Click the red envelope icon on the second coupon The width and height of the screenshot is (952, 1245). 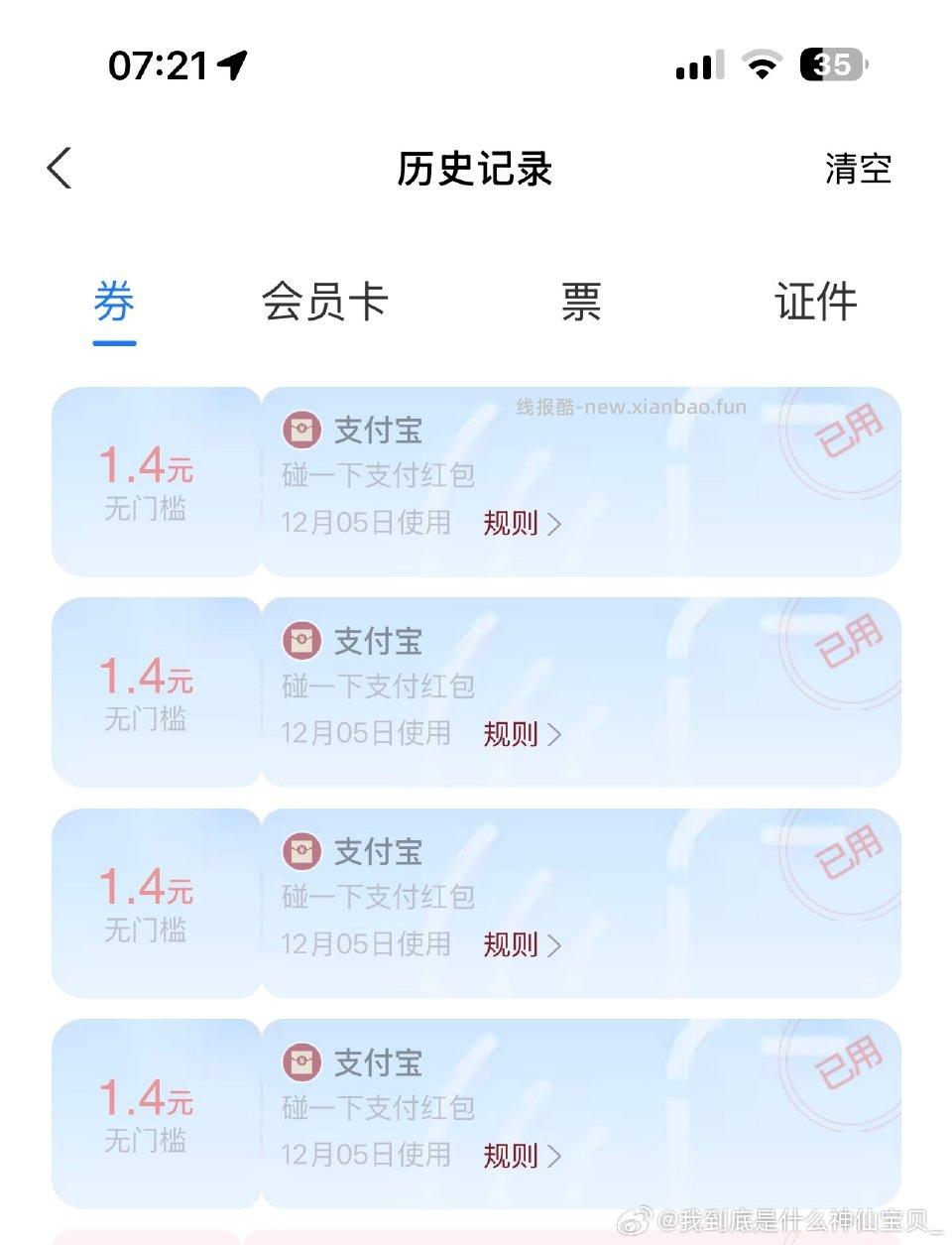coord(302,641)
